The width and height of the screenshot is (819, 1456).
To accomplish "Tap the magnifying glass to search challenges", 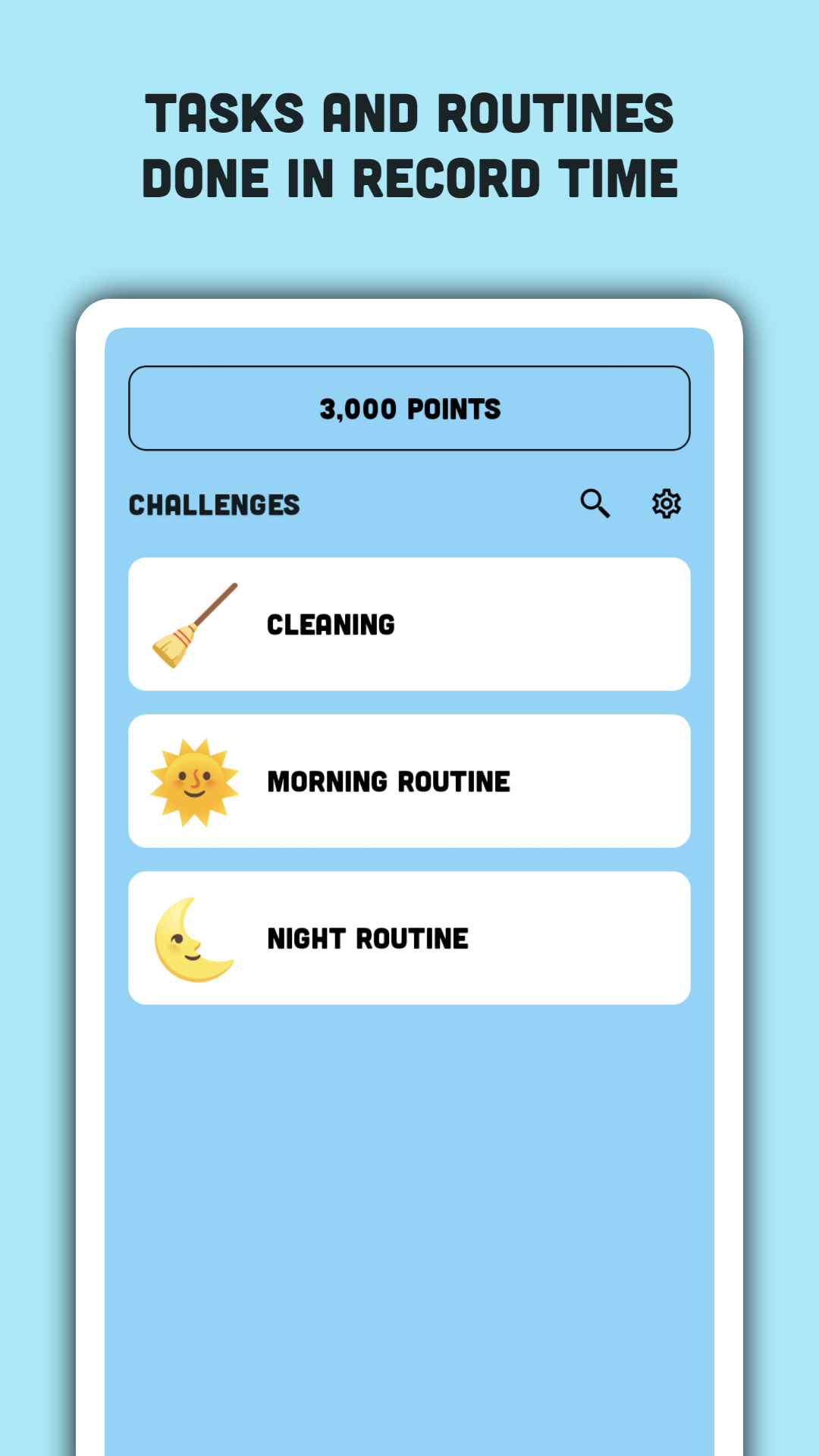I will 596,504.
